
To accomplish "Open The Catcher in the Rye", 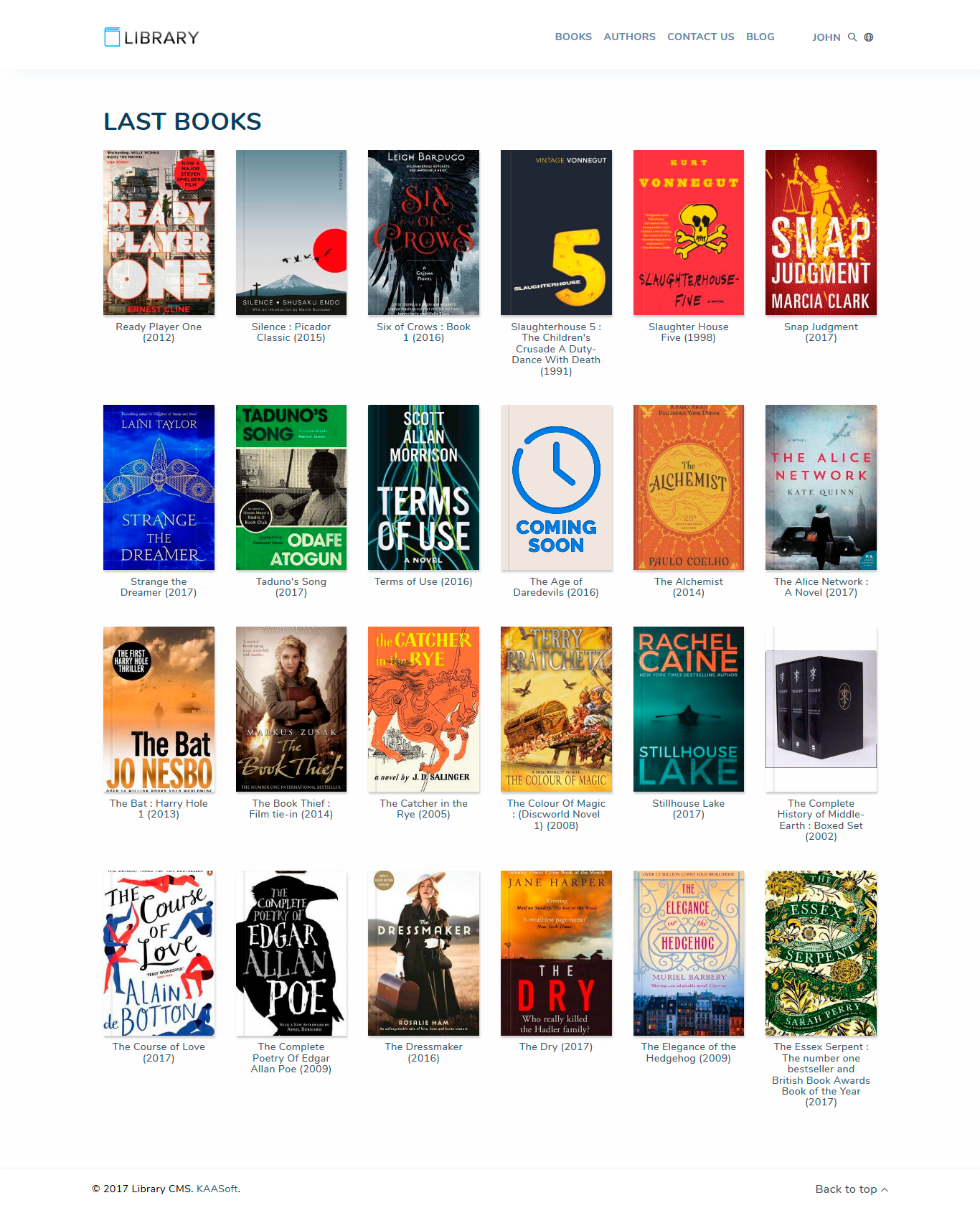I will coord(423,709).
